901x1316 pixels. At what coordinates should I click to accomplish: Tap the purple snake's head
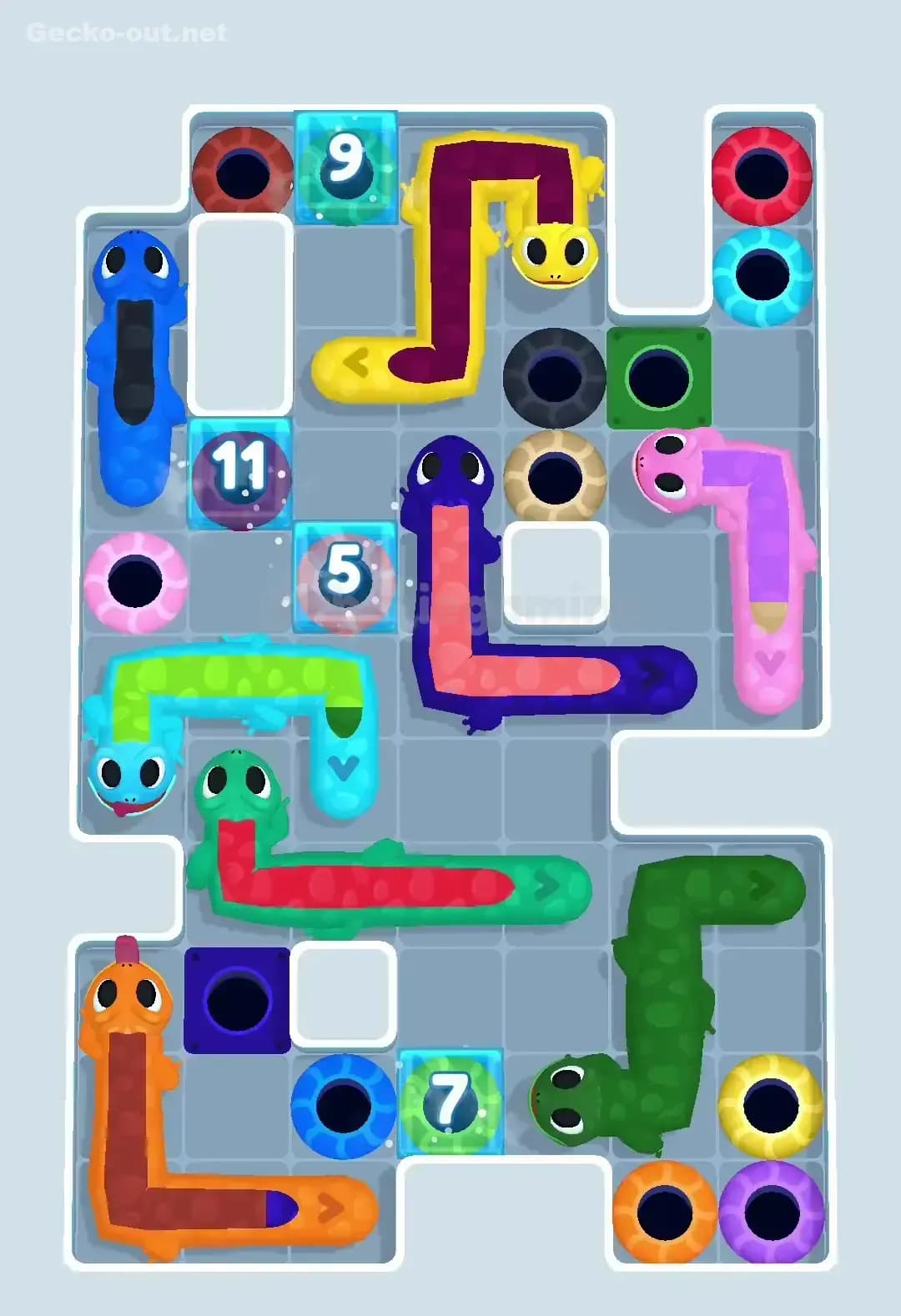coord(450,467)
